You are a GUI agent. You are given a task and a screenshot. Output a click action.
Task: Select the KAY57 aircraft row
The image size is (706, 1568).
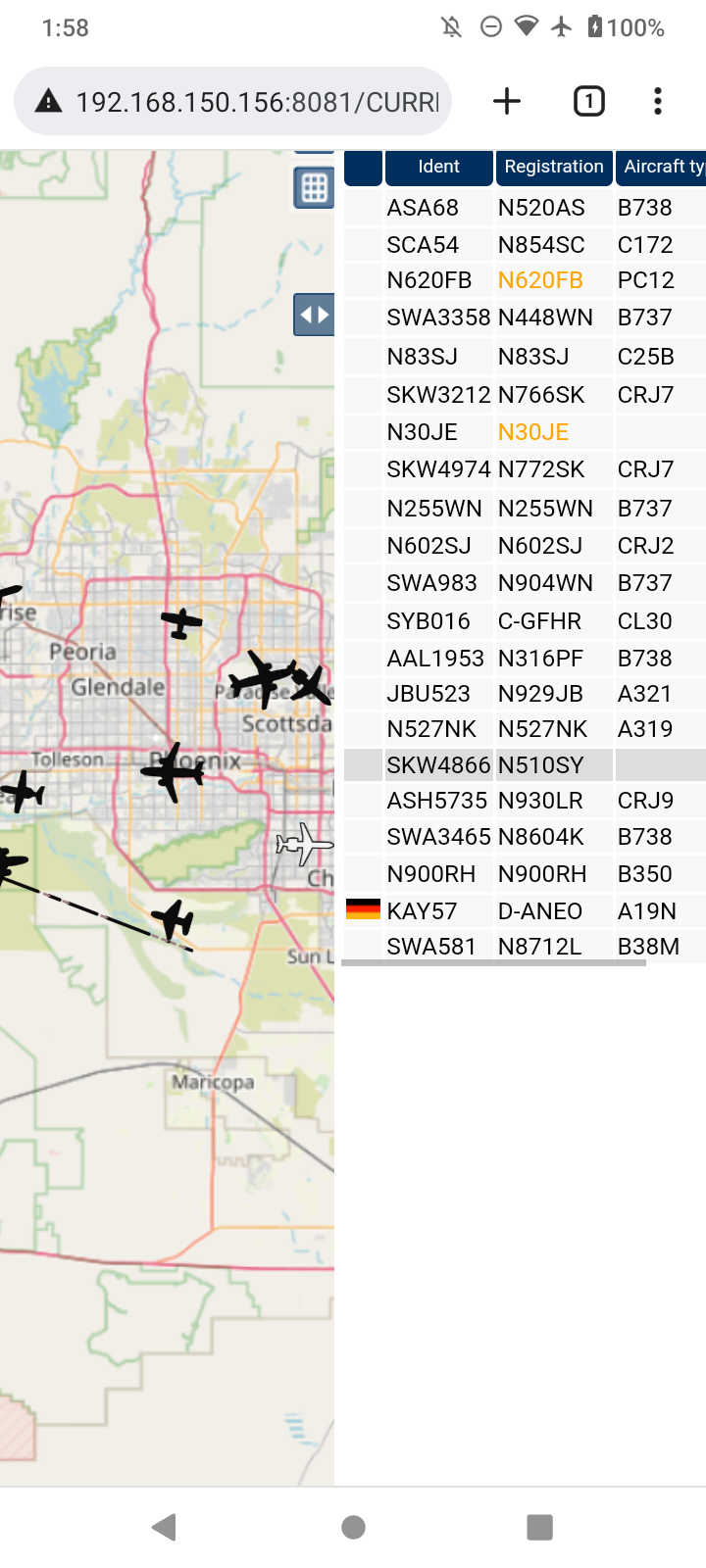pyautogui.click(x=525, y=910)
